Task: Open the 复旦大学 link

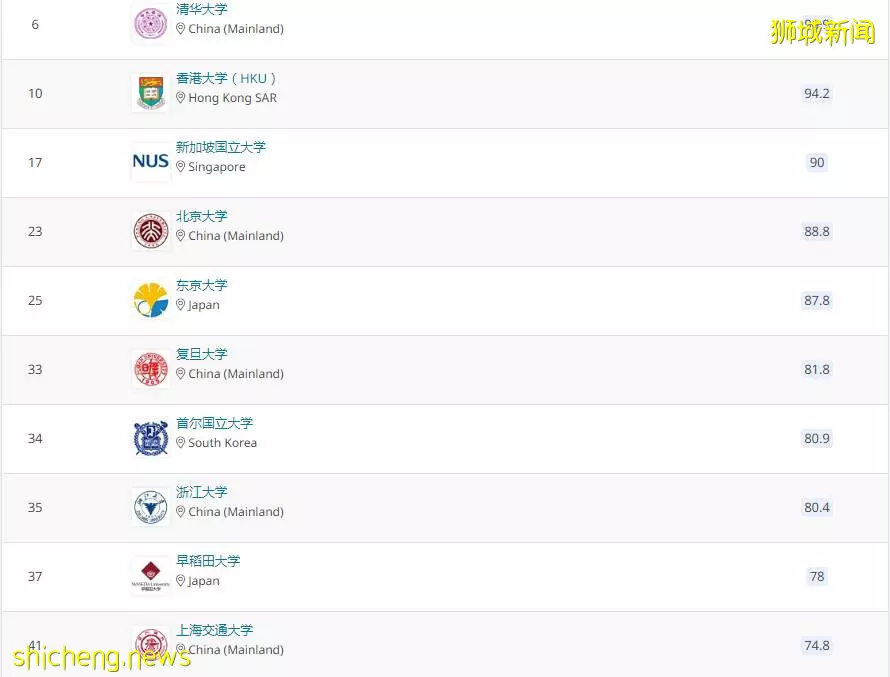Action: point(201,354)
